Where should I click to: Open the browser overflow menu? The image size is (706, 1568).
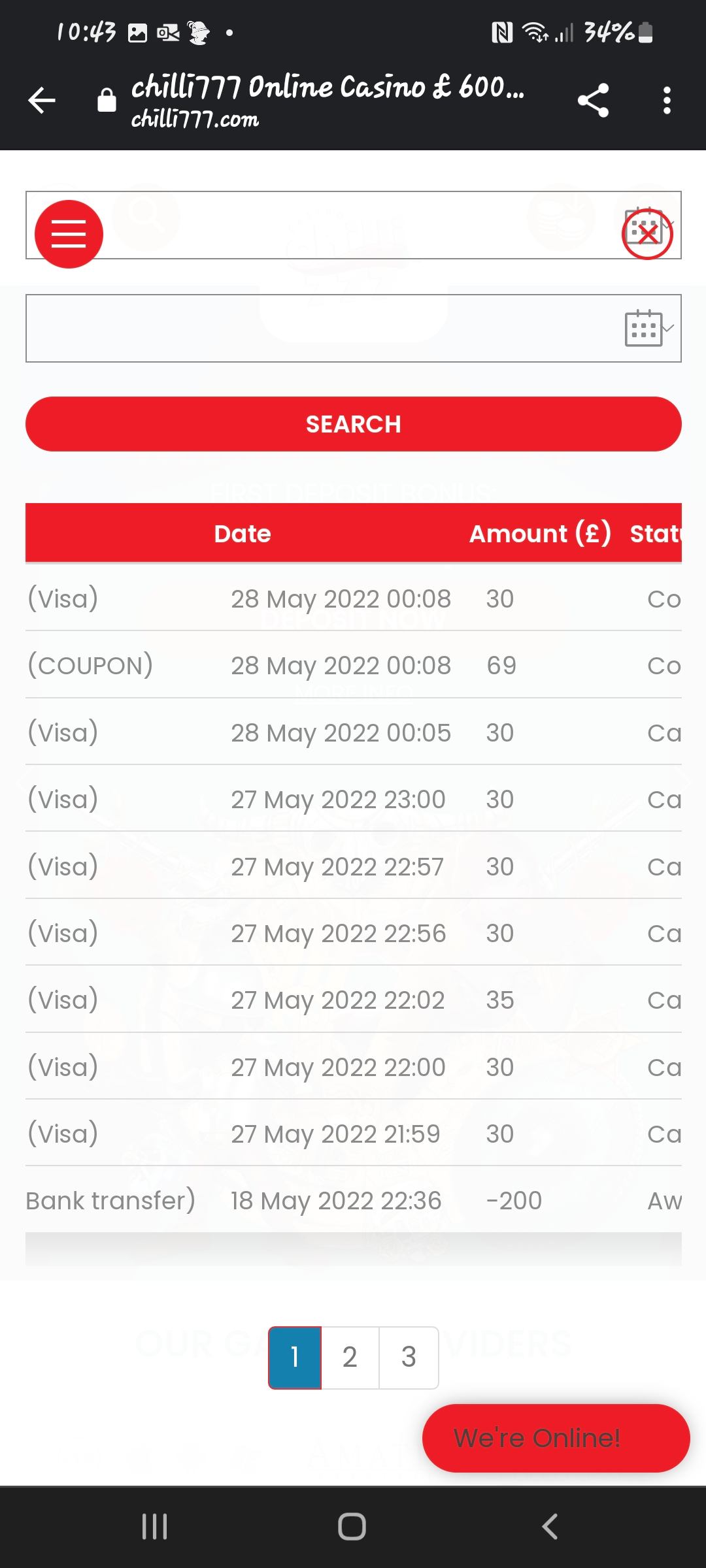tap(667, 101)
